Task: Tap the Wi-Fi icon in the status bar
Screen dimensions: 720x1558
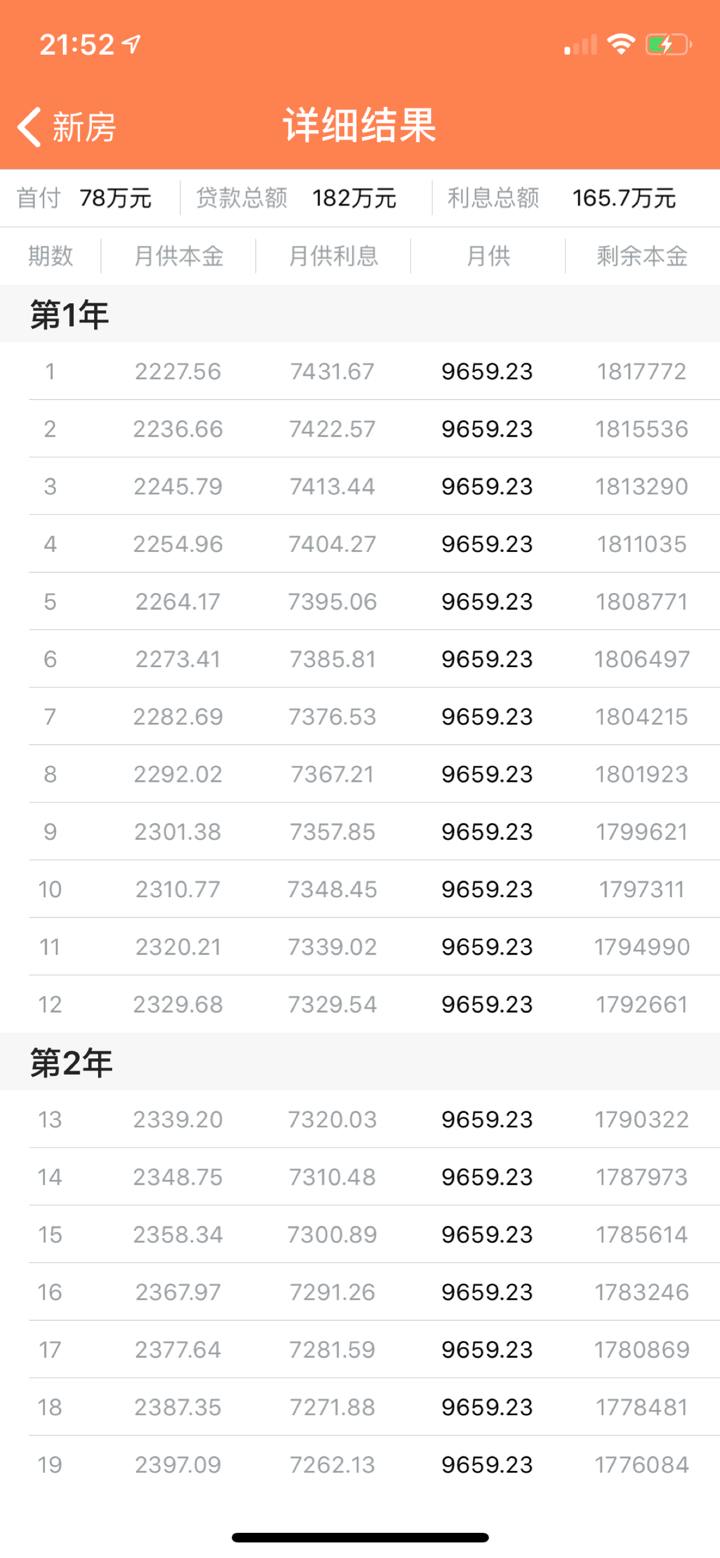Action: [x=620, y=42]
